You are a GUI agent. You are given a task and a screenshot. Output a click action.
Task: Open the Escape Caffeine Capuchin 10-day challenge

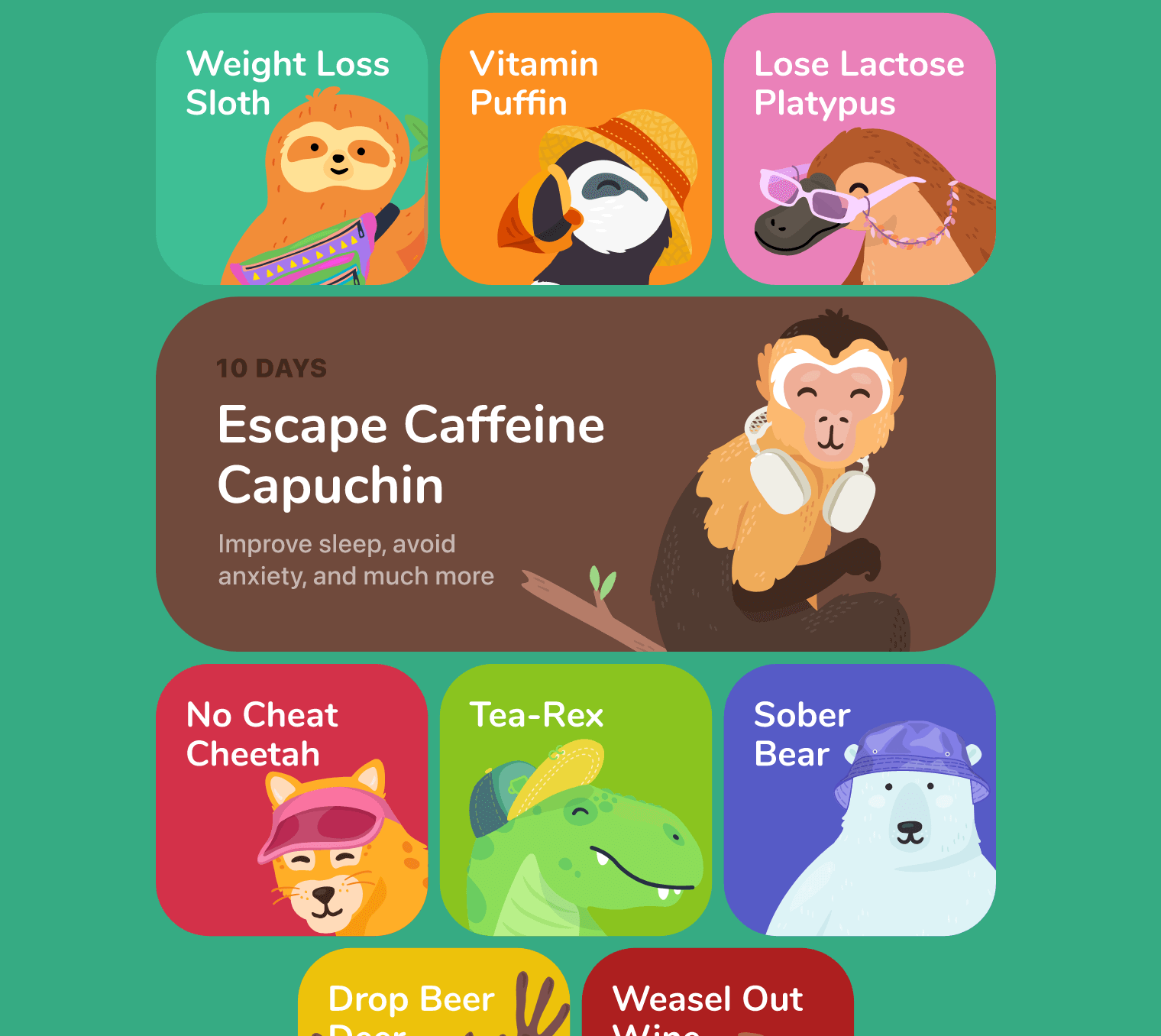[x=575, y=474]
